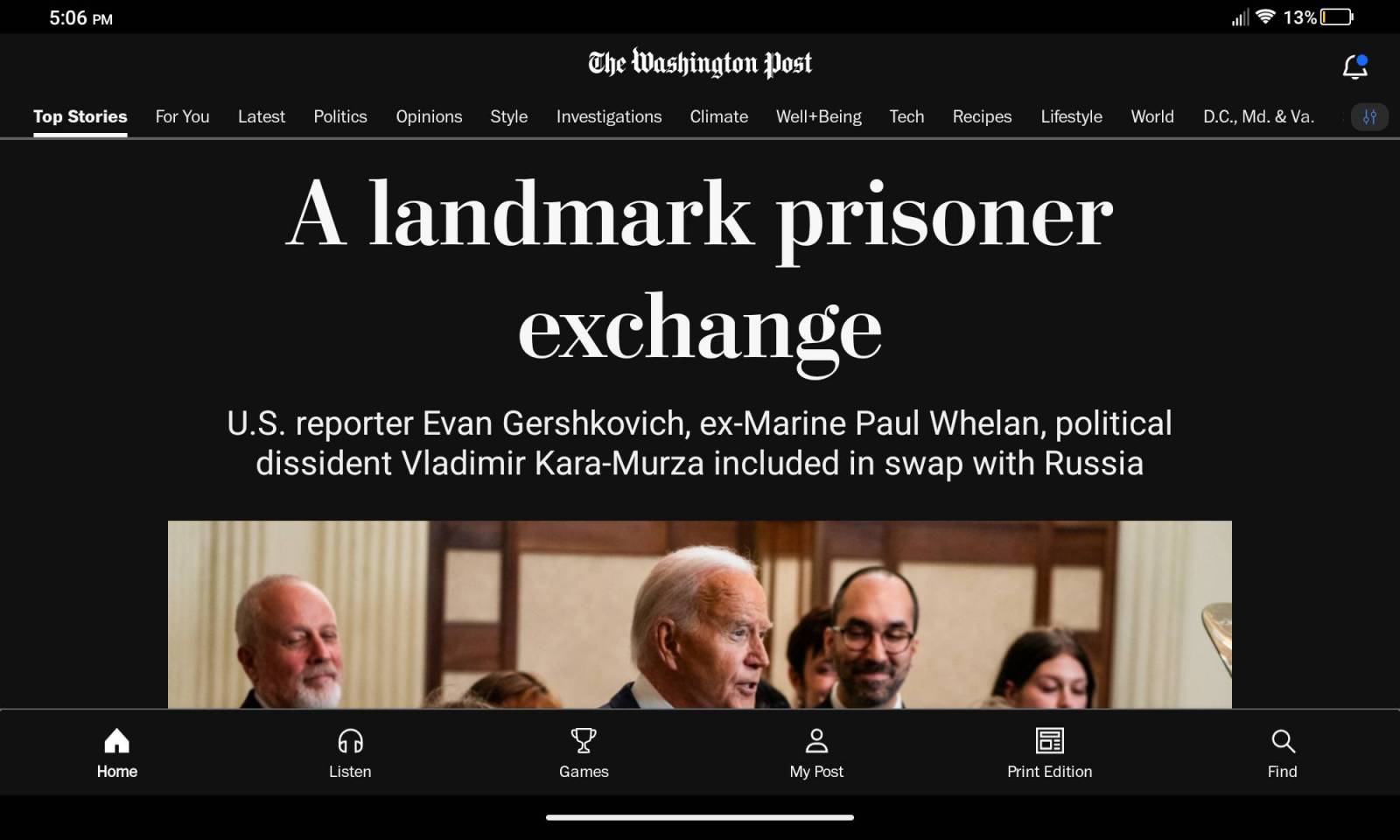Image resolution: width=1400 pixels, height=840 pixels.
Task: Open the Lifestyle tab
Action: tap(1071, 116)
